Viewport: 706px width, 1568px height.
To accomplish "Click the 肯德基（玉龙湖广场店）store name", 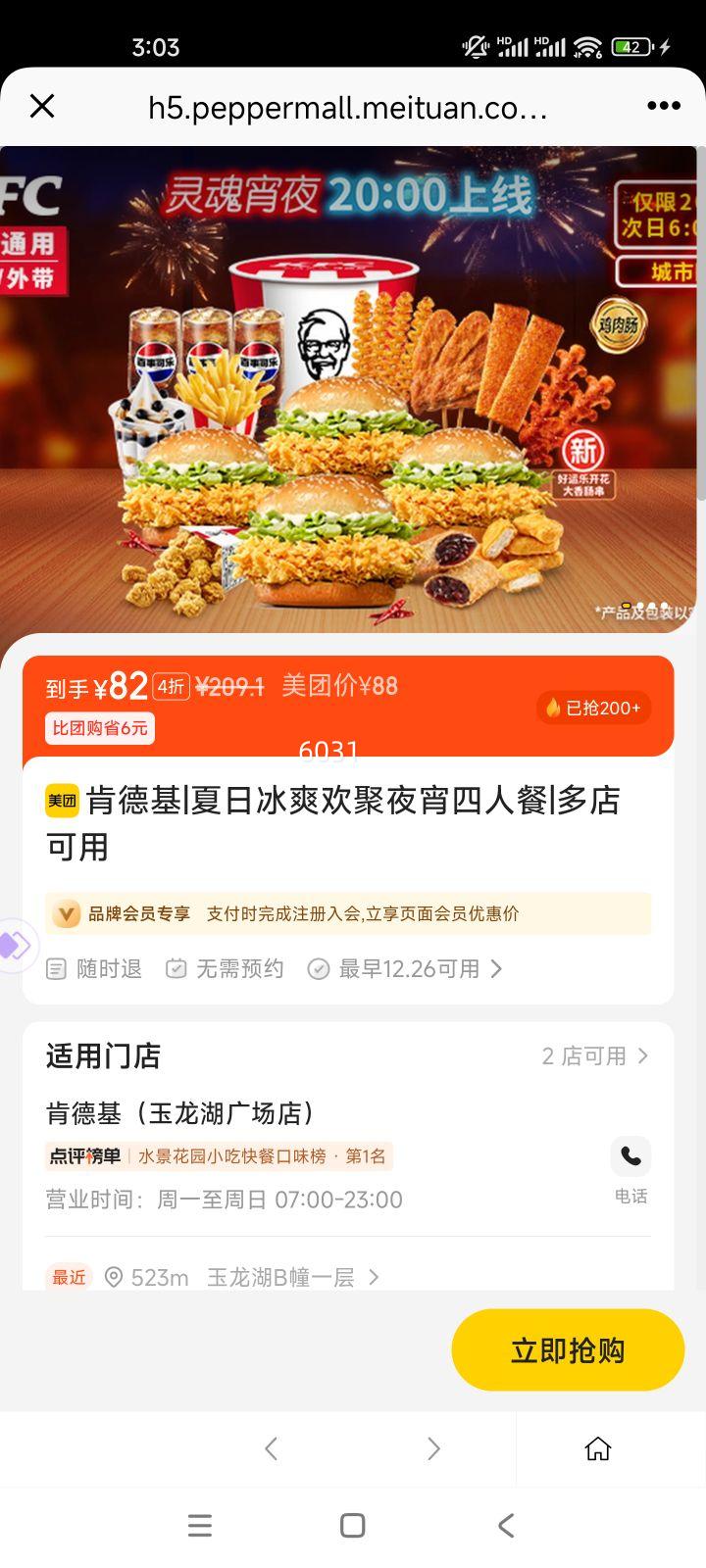I will click(x=178, y=1113).
